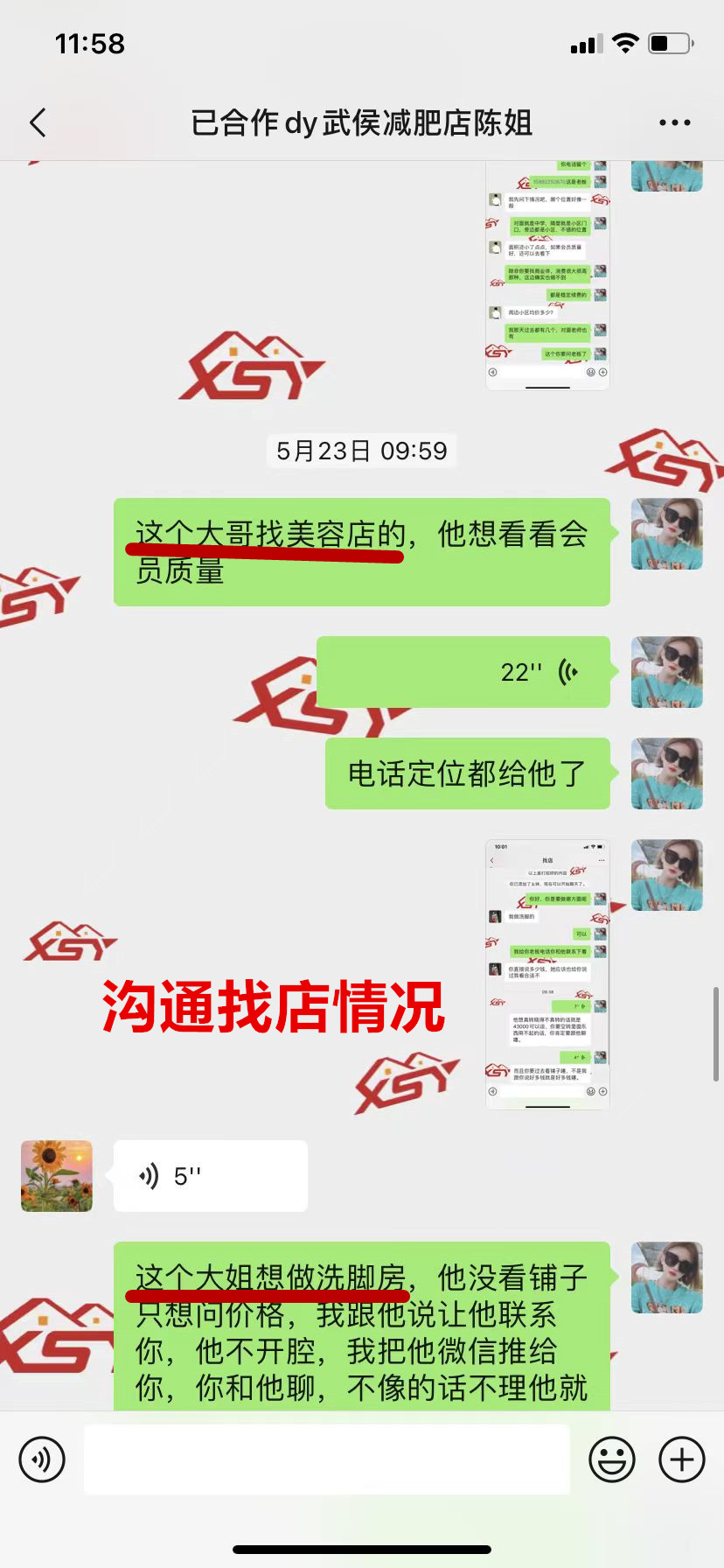Open the emoji sticker panel
The height and width of the screenshot is (1568, 724).
pos(612,1459)
